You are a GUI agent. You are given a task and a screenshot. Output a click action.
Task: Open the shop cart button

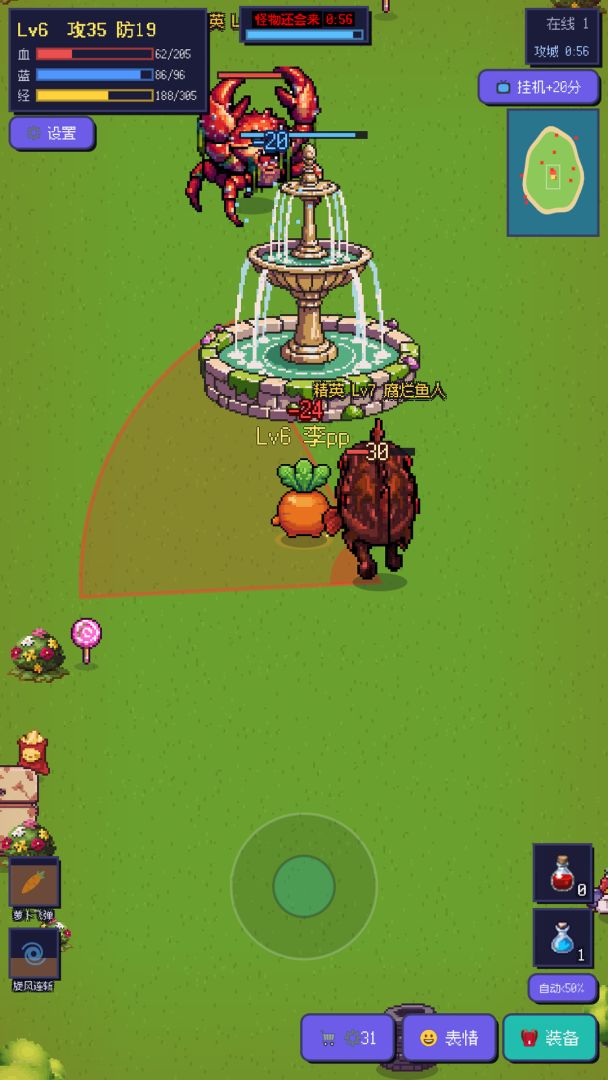point(348,1037)
